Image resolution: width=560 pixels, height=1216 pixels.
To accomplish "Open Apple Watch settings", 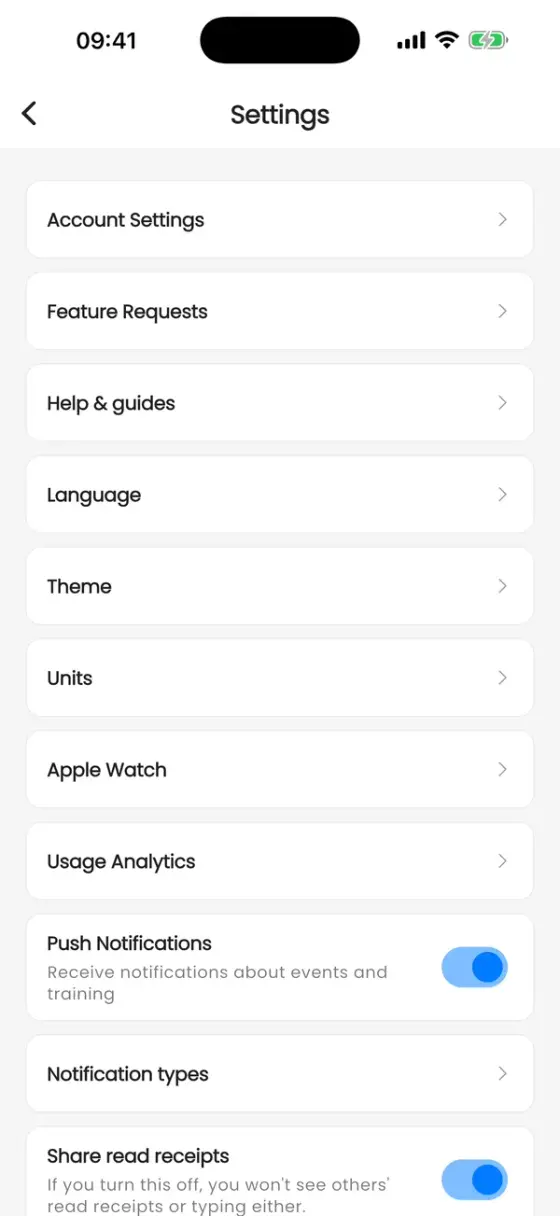I will 280,770.
